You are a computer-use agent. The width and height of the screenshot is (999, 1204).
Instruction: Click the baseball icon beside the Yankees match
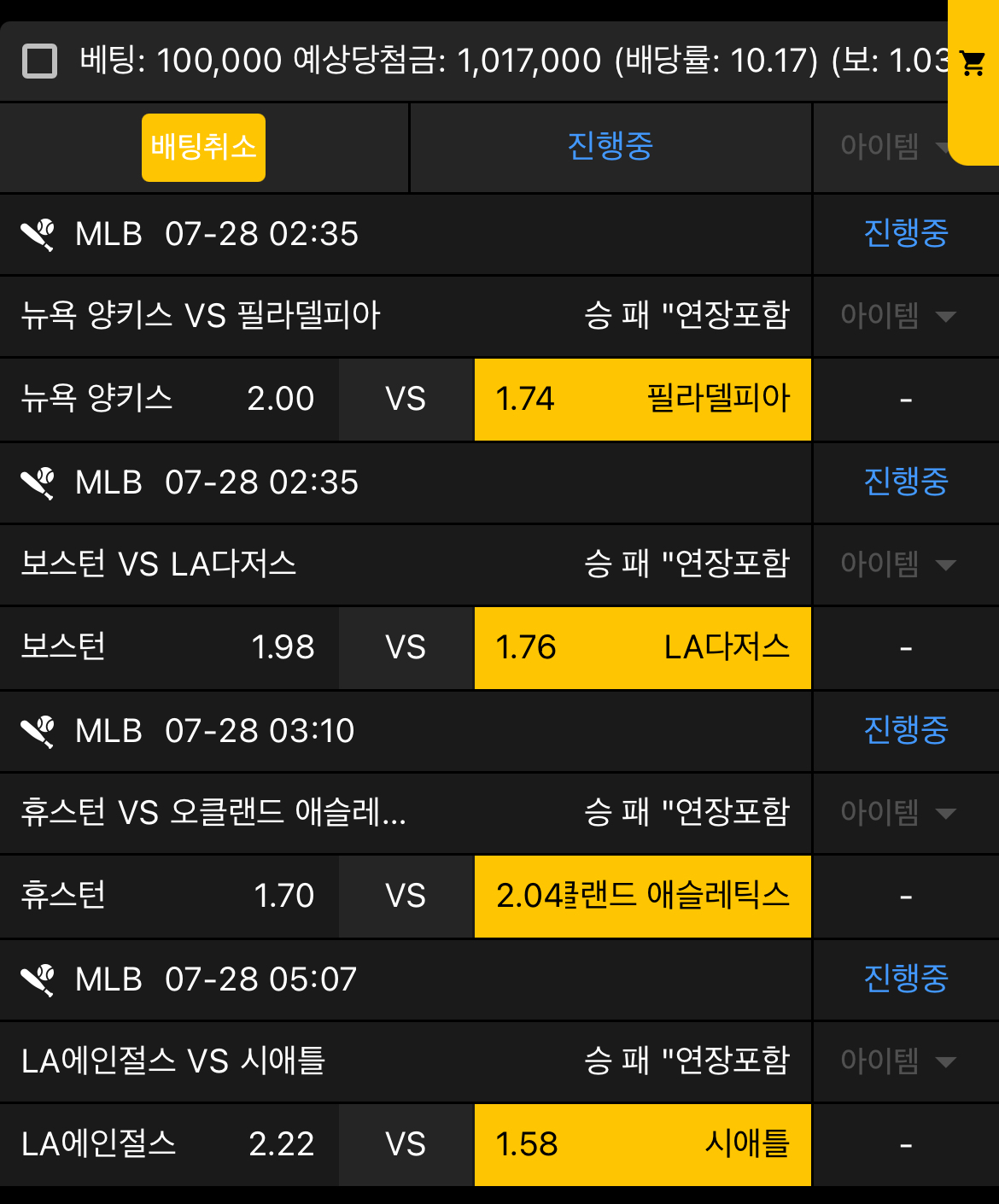coord(40,234)
